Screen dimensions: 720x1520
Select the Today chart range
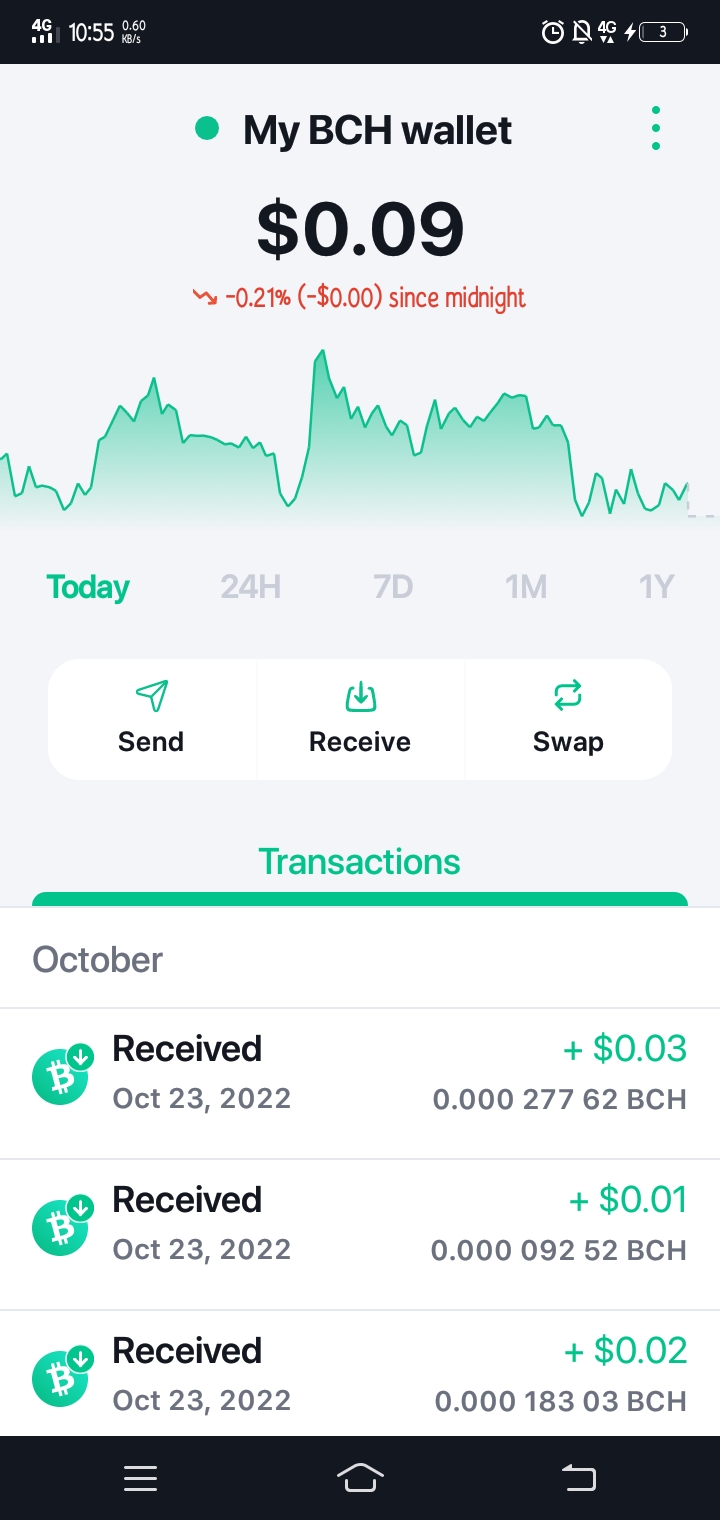point(88,587)
